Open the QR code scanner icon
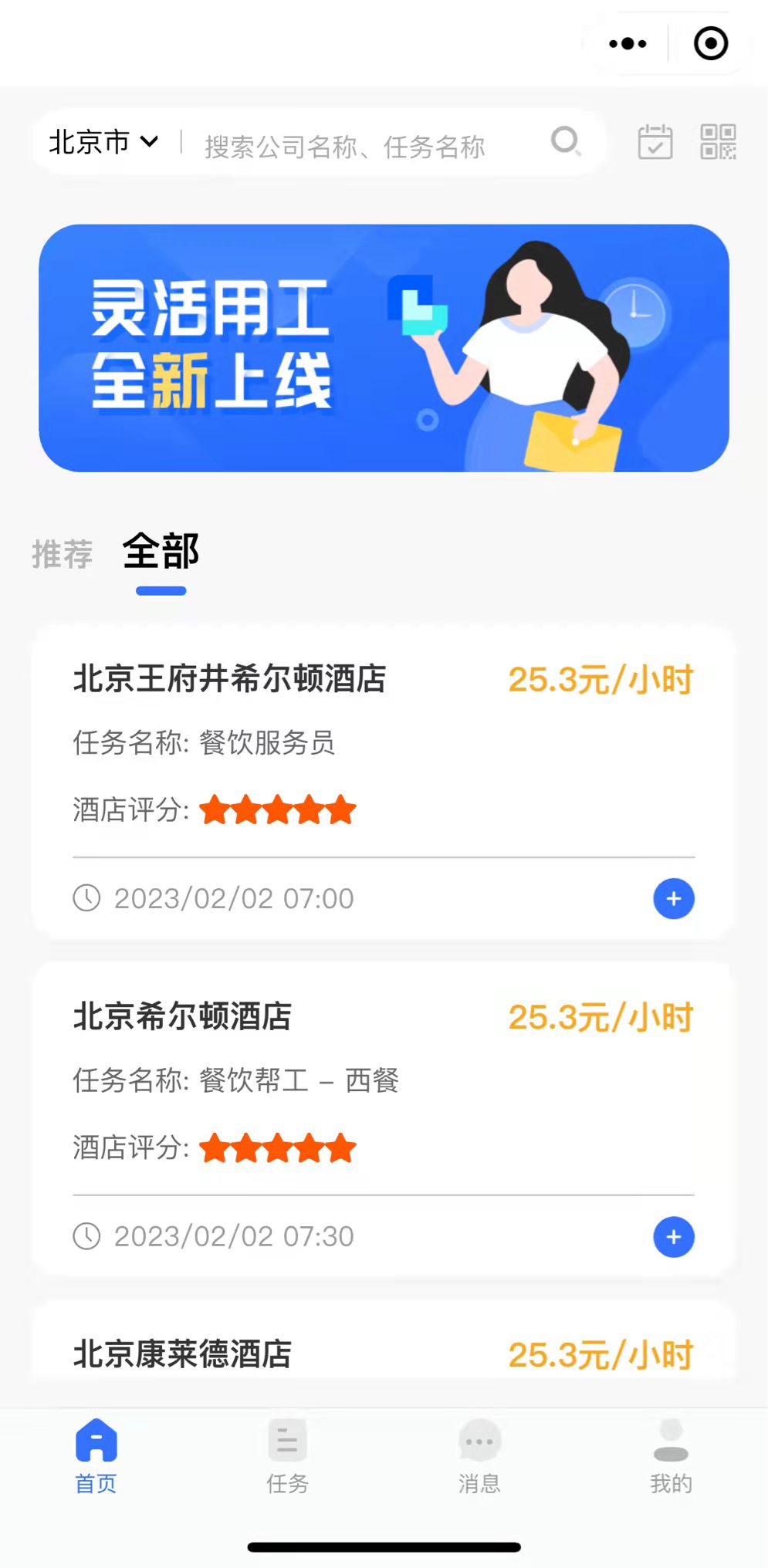Image resolution: width=768 pixels, height=1568 pixels. (718, 142)
